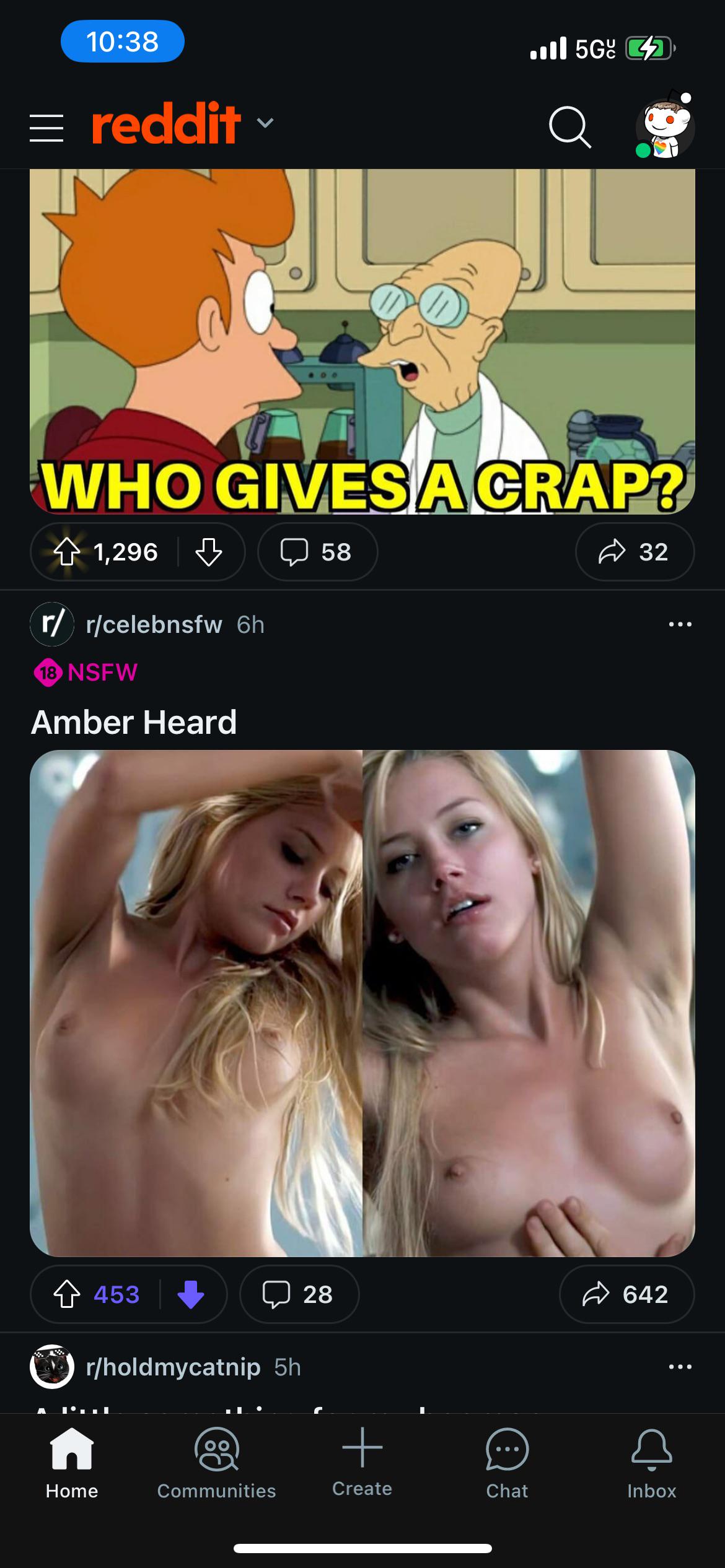This screenshot has width=725, height=1568.
Task: Create a new post
Action: tap(362, 1460)
